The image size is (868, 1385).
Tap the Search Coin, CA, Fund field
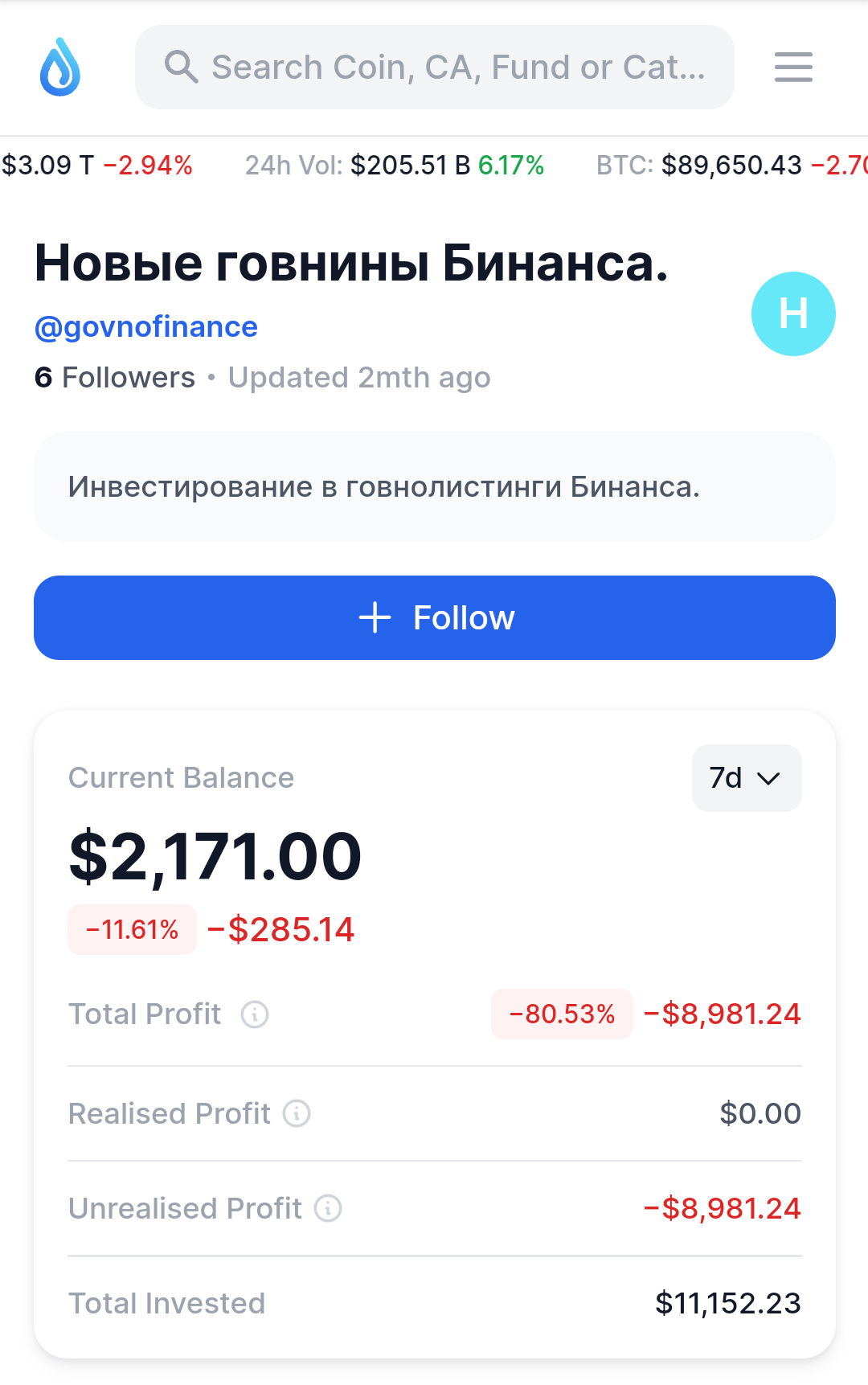click(434, 68)
